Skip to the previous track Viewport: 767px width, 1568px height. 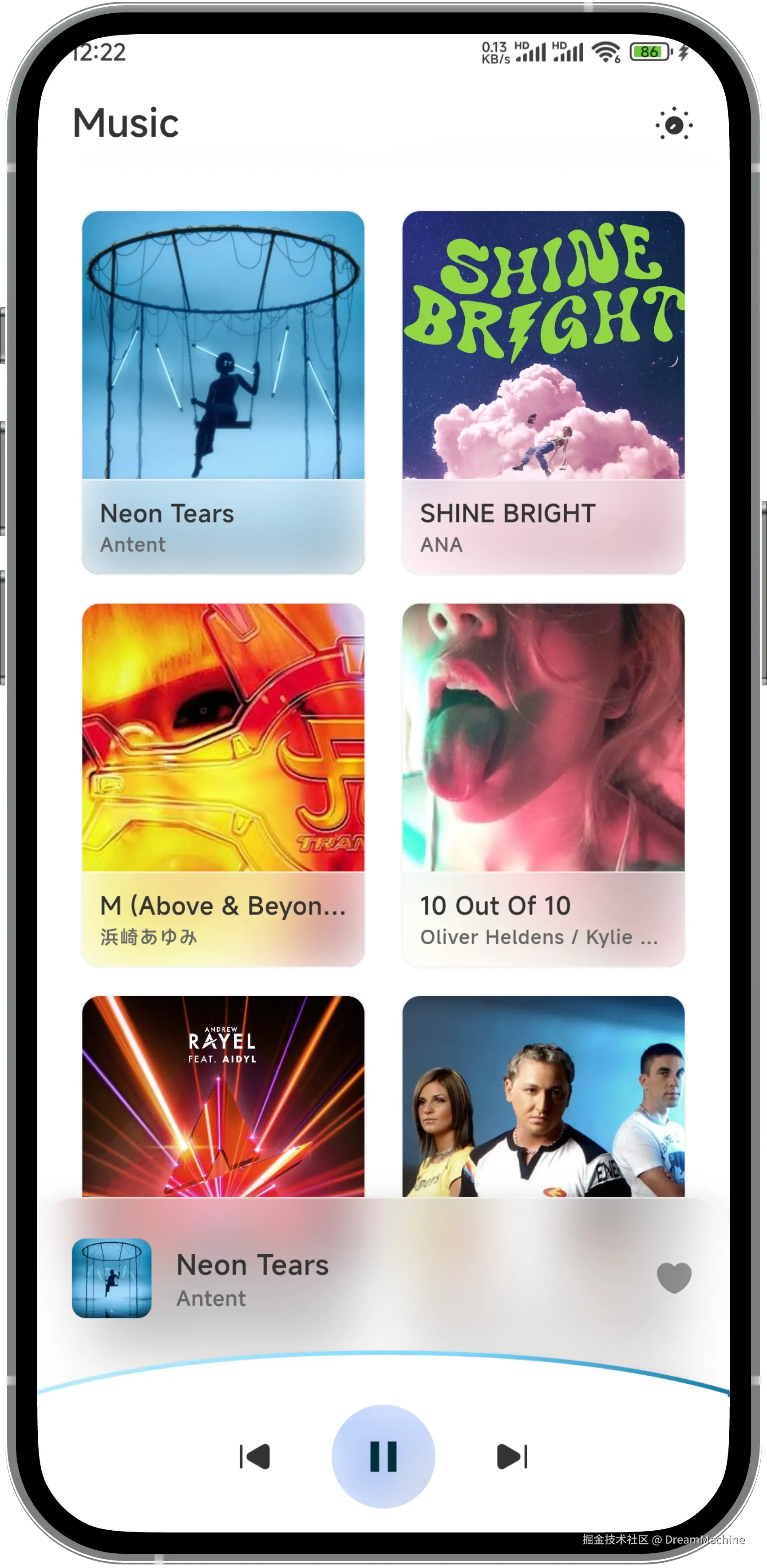254,1457
